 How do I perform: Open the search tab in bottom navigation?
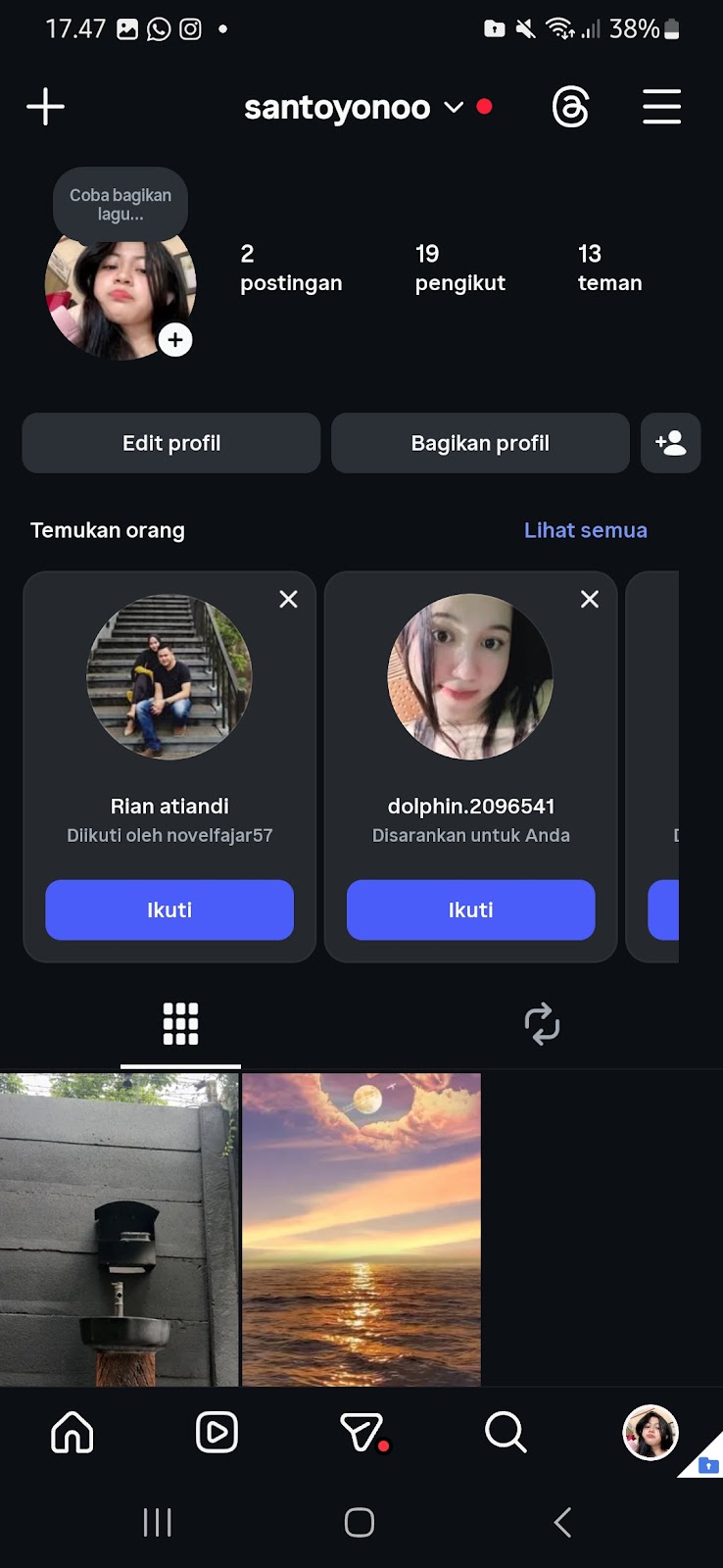pyautogui.click(x=506, y=1432)
